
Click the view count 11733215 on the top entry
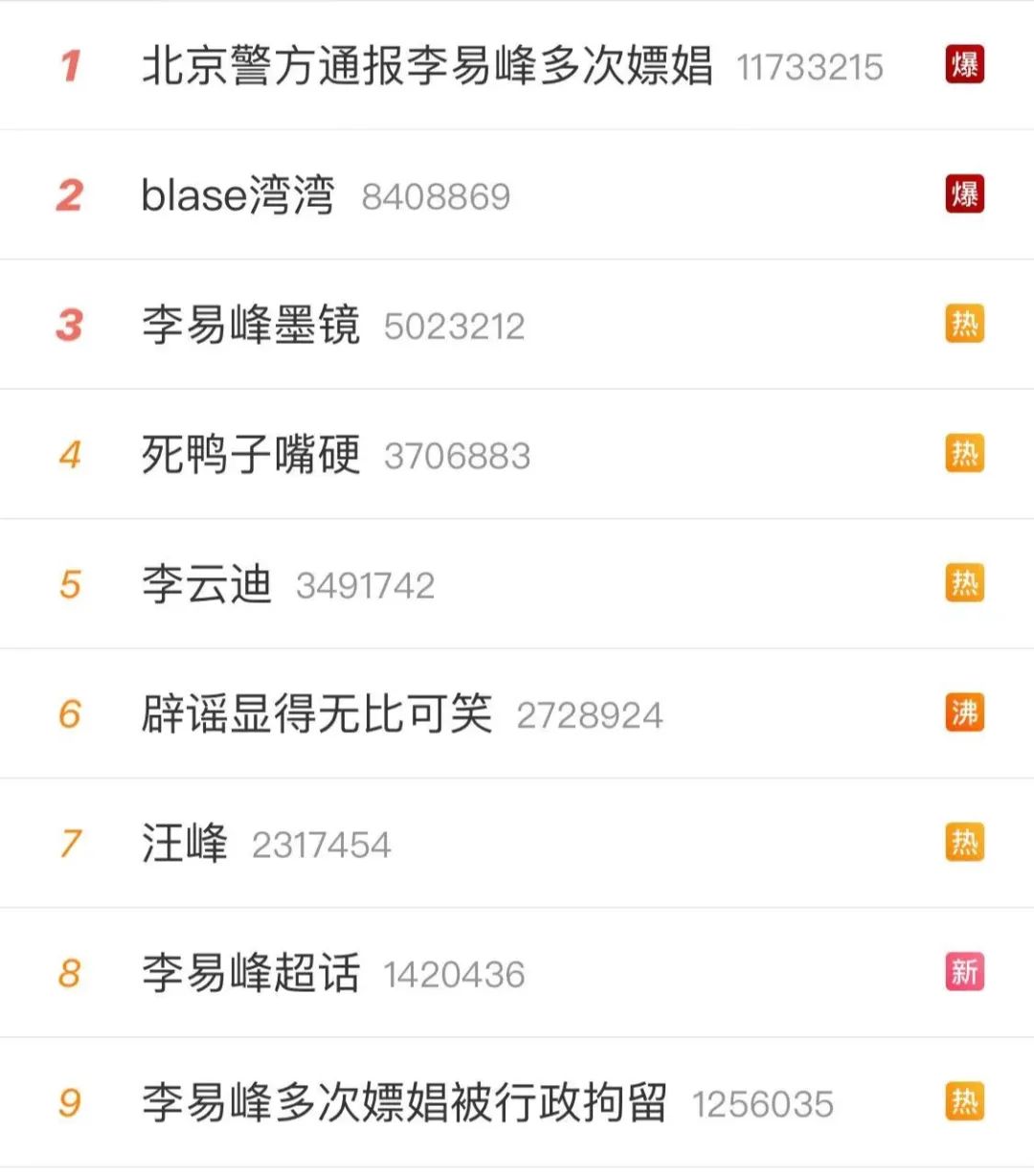point(809,66)
